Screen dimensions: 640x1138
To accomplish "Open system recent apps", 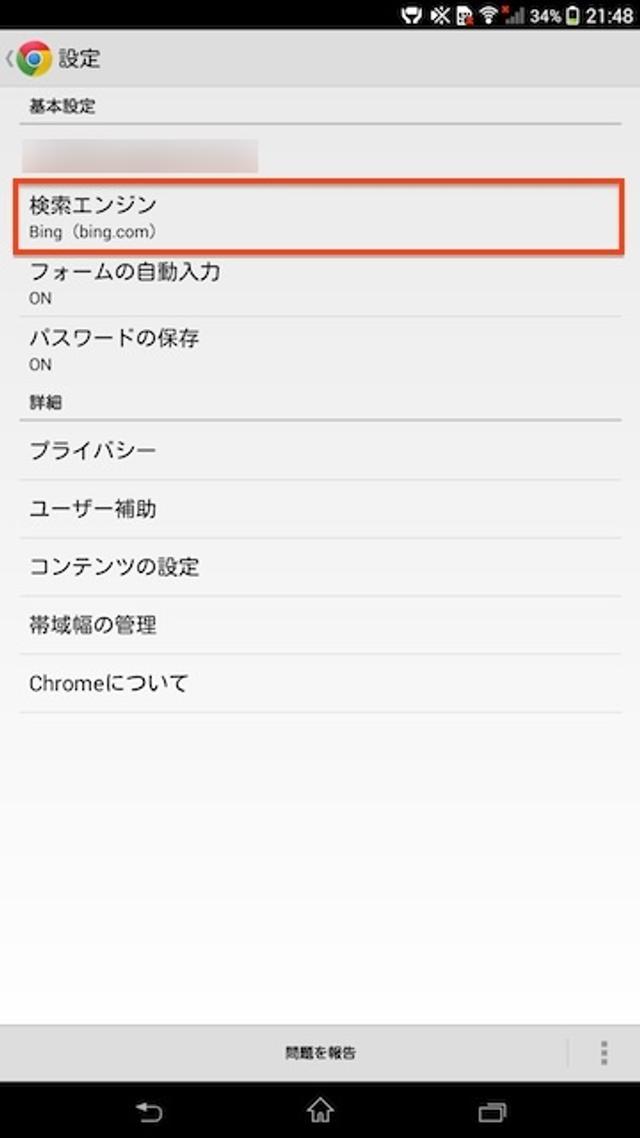I will [492, 1110].
